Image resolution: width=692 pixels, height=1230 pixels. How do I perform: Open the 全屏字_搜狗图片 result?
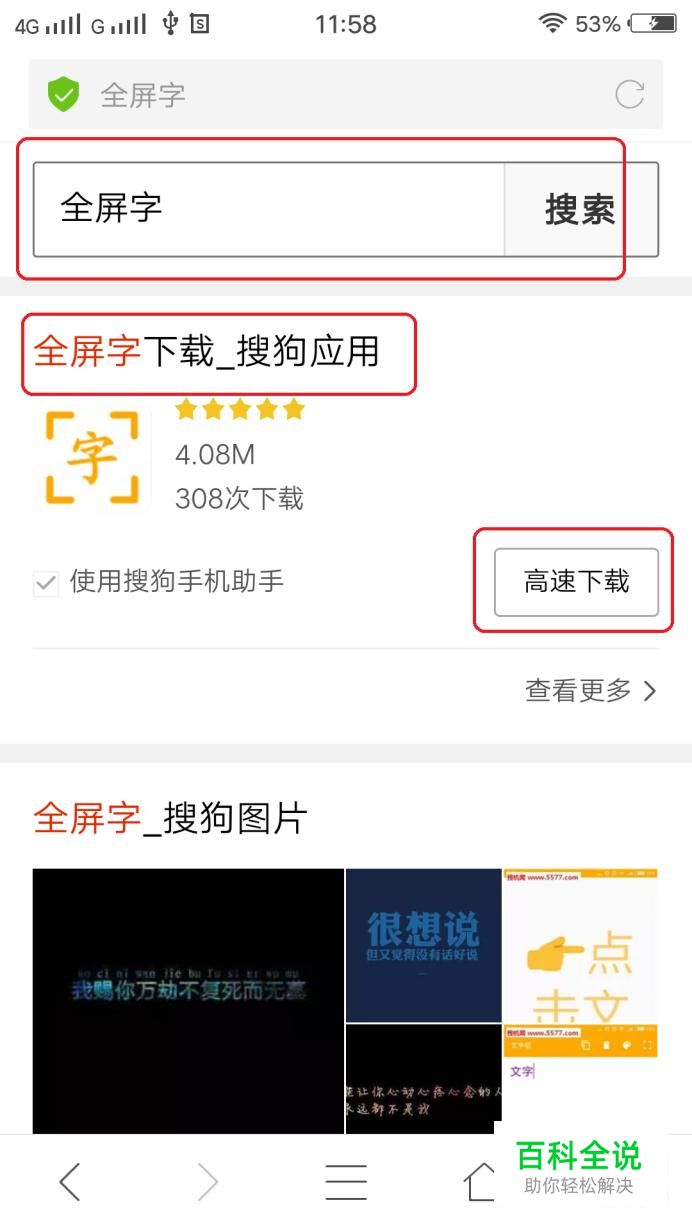170,819
